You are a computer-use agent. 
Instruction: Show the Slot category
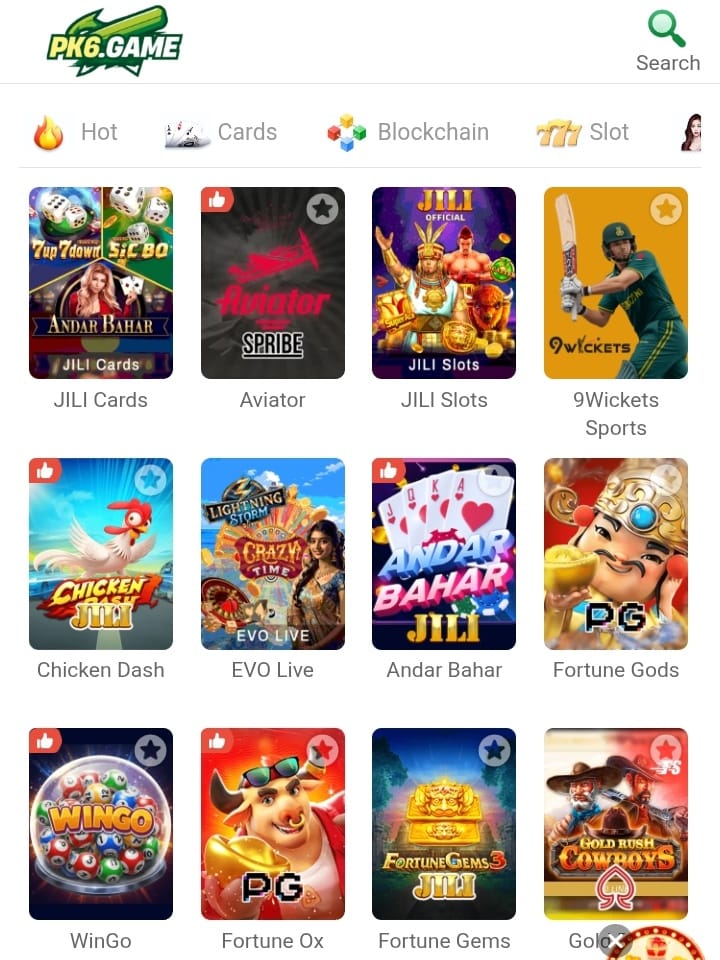click(x=583, y=132)
